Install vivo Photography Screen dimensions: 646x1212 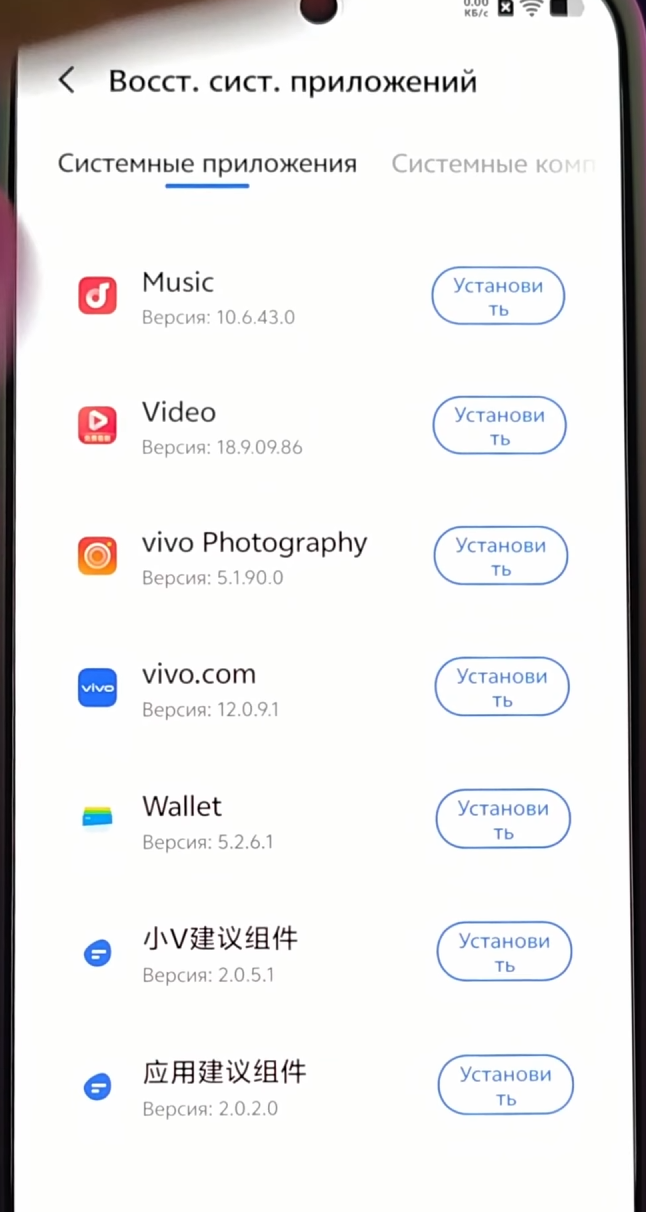(x=500, y=557)
